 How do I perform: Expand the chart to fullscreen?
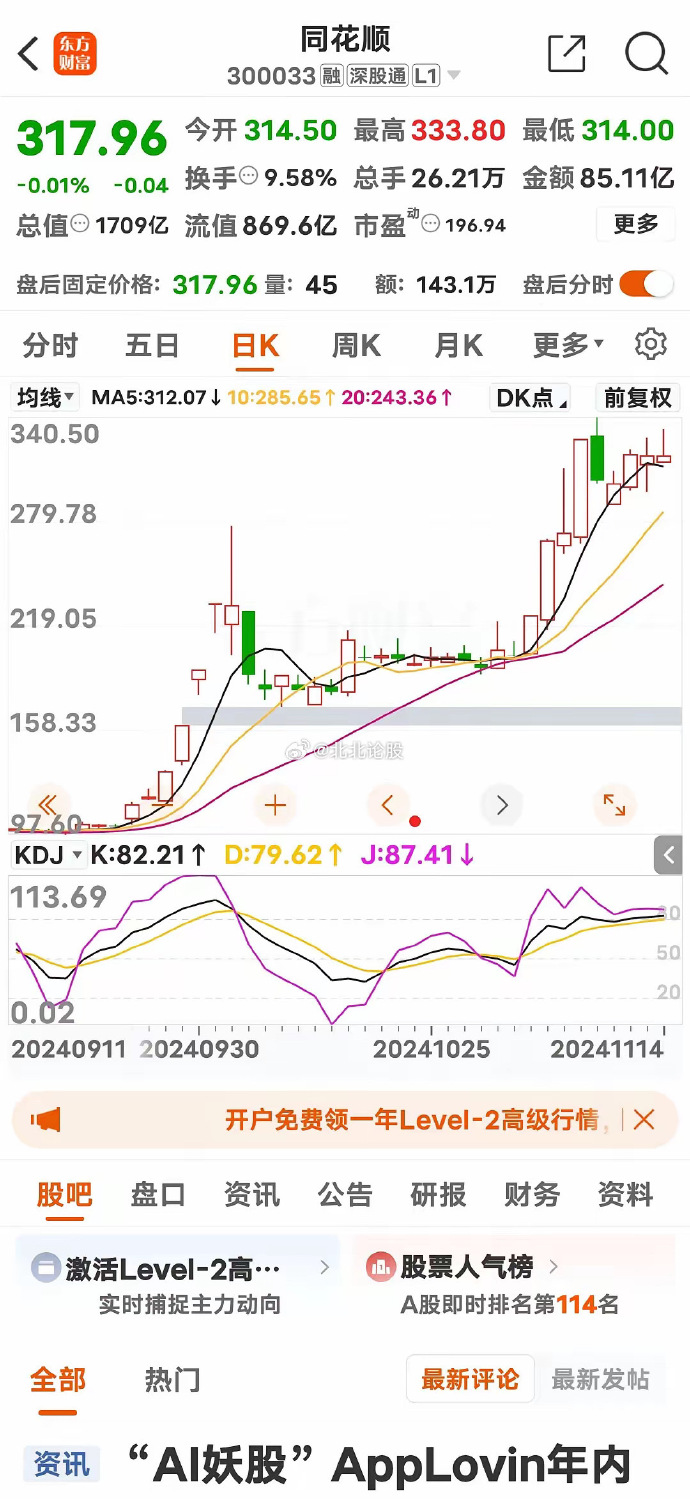coord(613,805)
